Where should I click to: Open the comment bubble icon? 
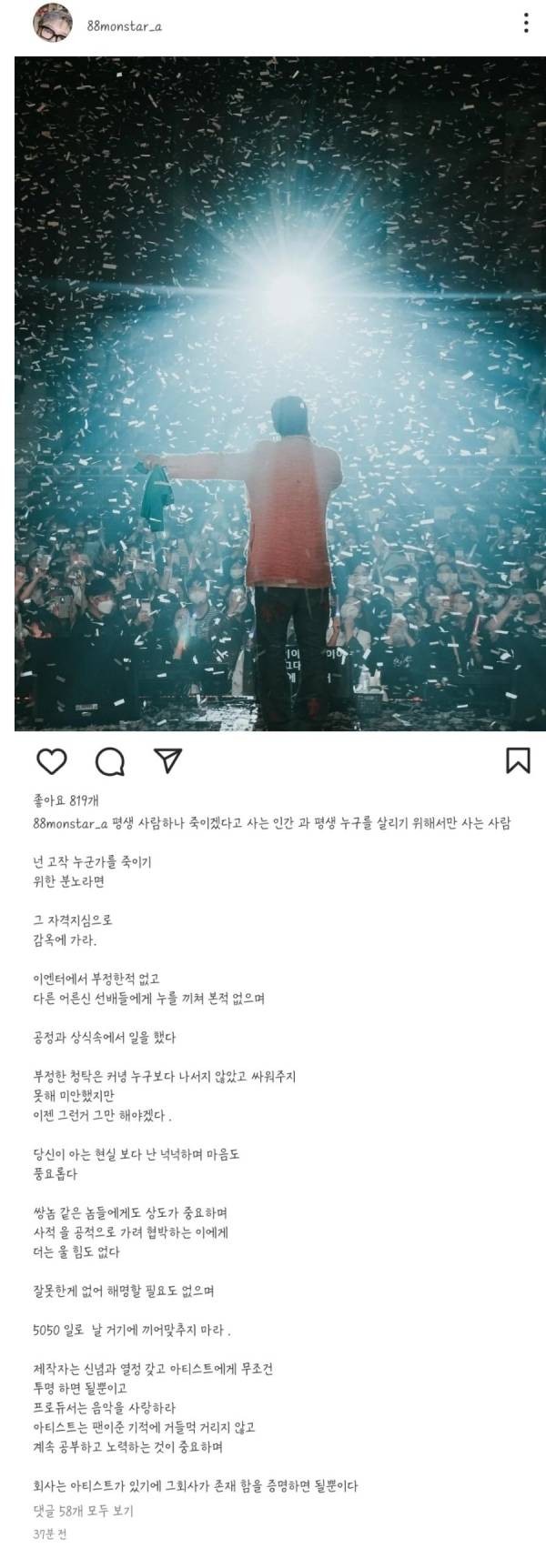(110, 762)
